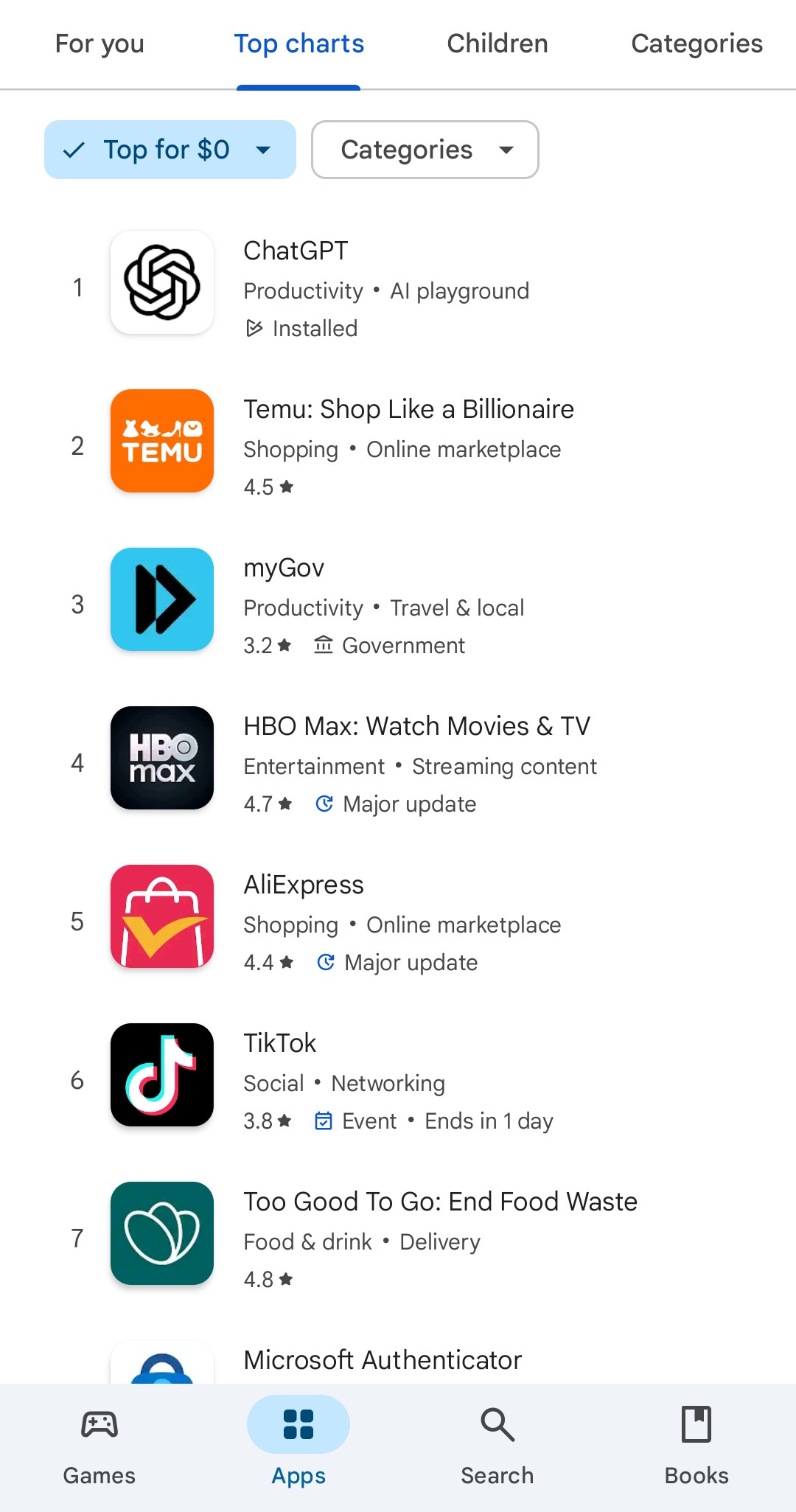Switch to the Books section
This screenshot has height=1512, width=796.
point(696,1446)
